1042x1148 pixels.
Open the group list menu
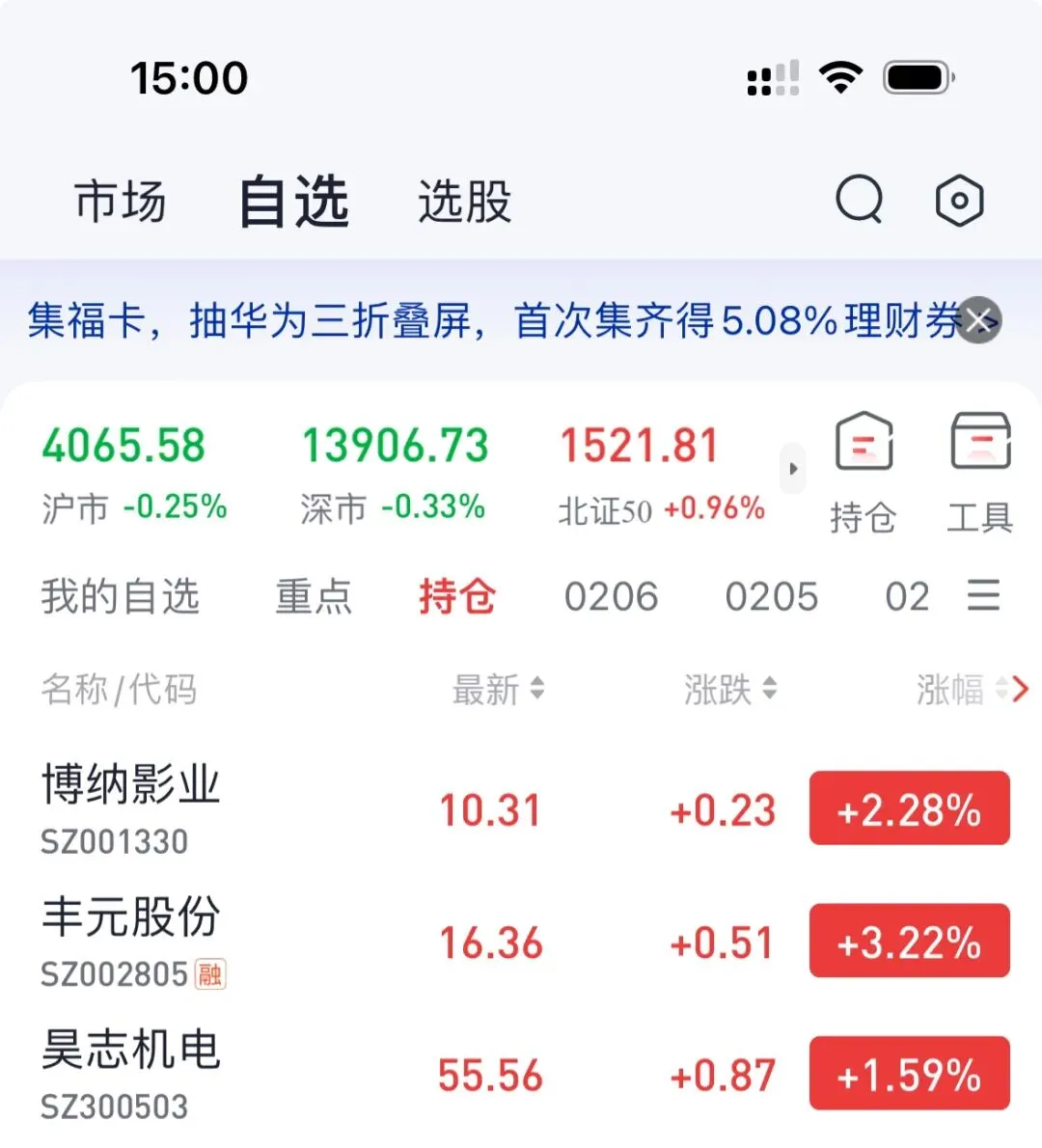tap(983, 595)
